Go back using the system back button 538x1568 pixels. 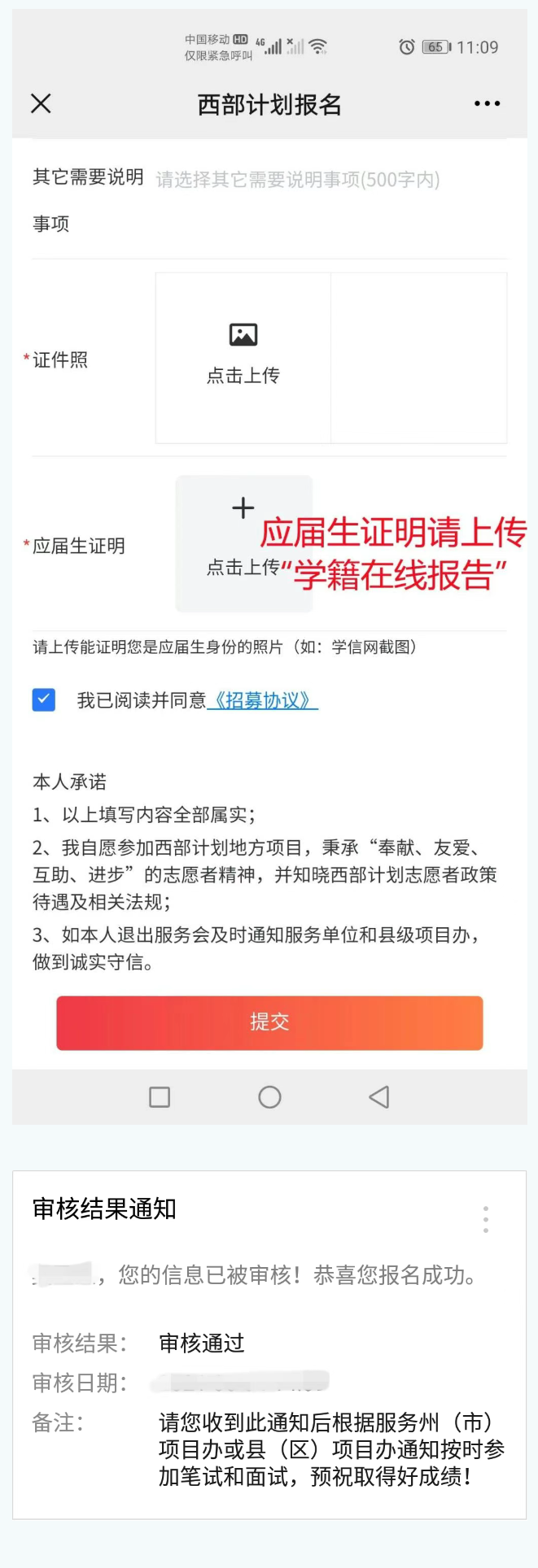(x=378, y=1097)
